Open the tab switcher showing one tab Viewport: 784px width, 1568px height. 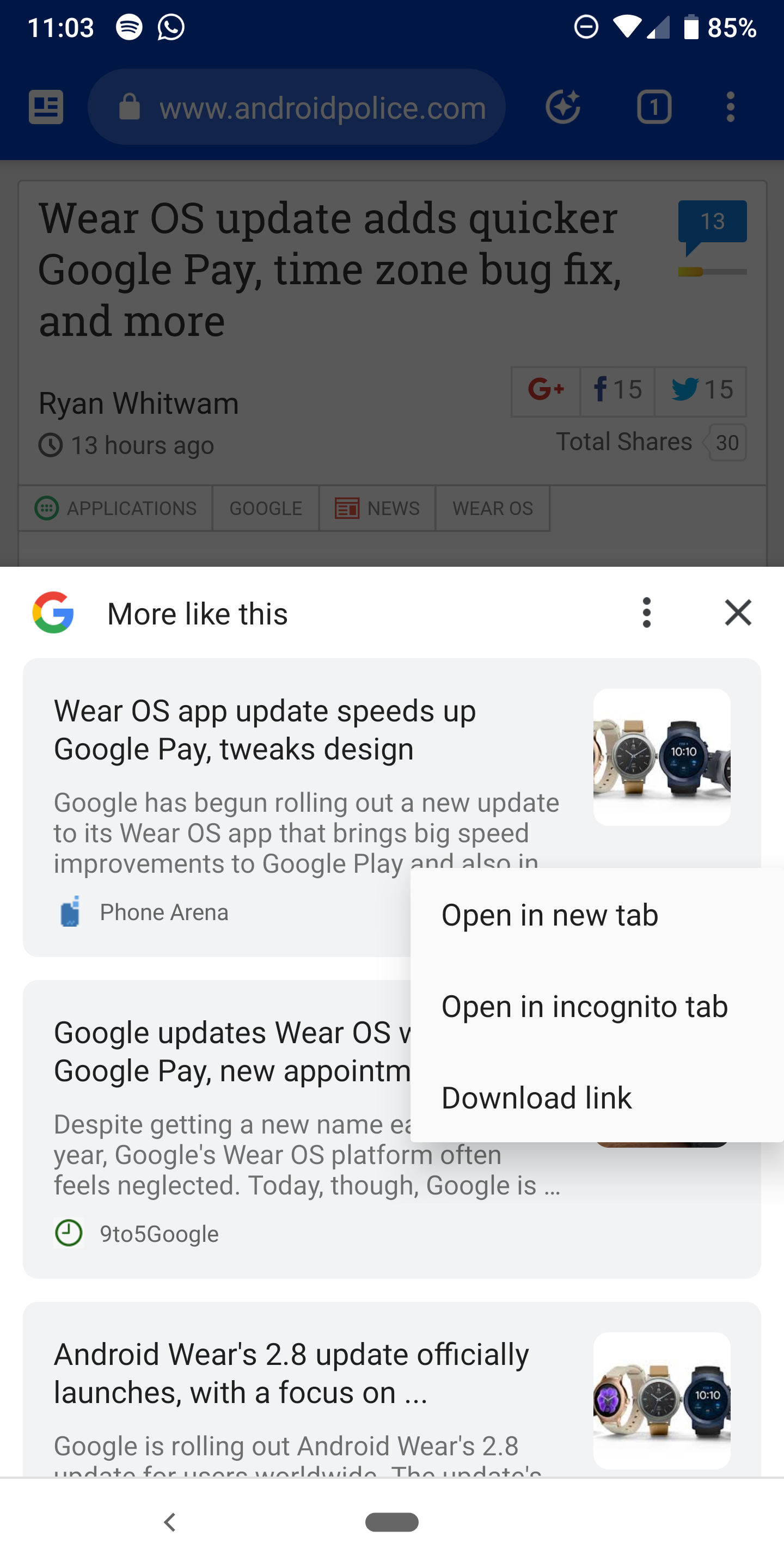click(x=654, y=107)
